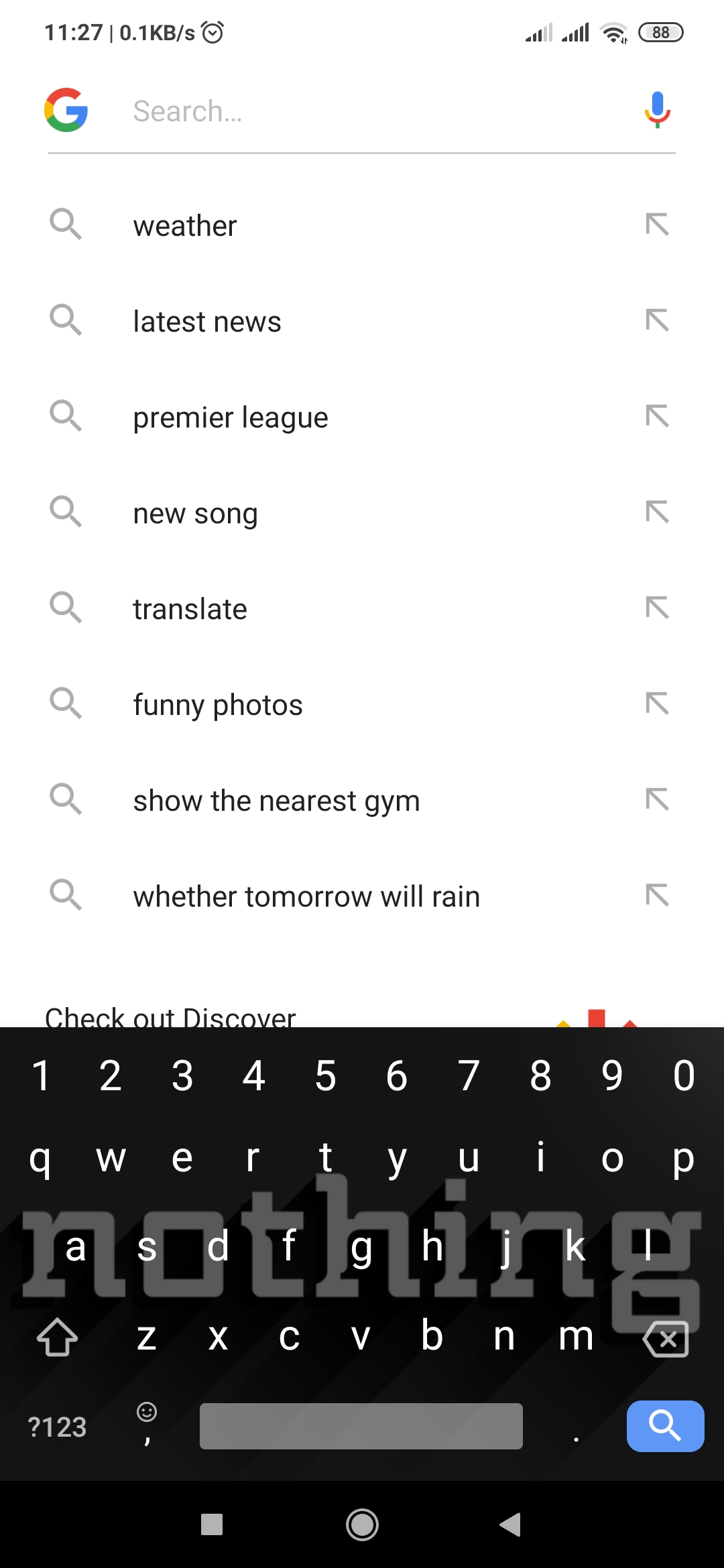The width and height of the screenshot is (724, 1568).
Task: Tap the arrow beside "premier league"
Action: tap(657, 416)
